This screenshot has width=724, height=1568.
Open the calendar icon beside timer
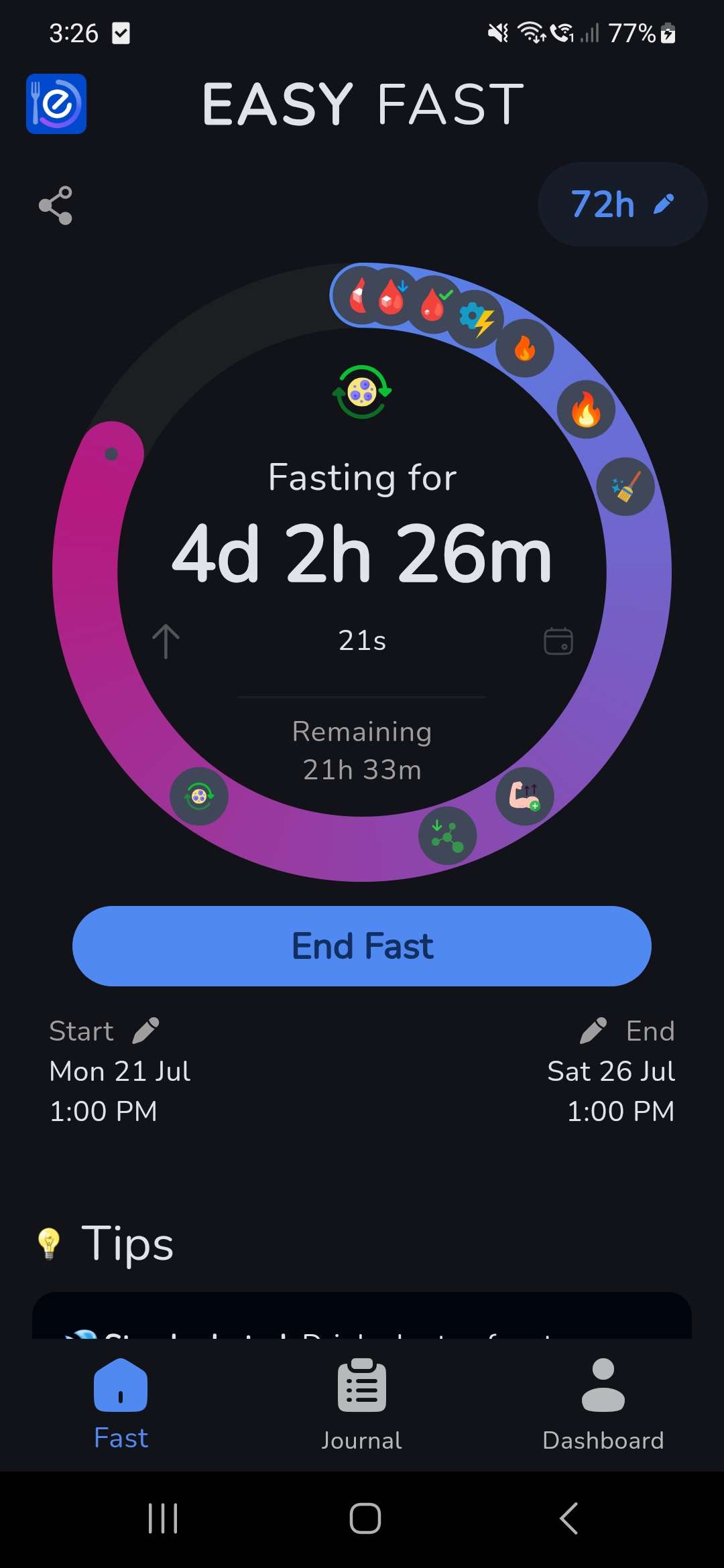[x=558, y=641]
